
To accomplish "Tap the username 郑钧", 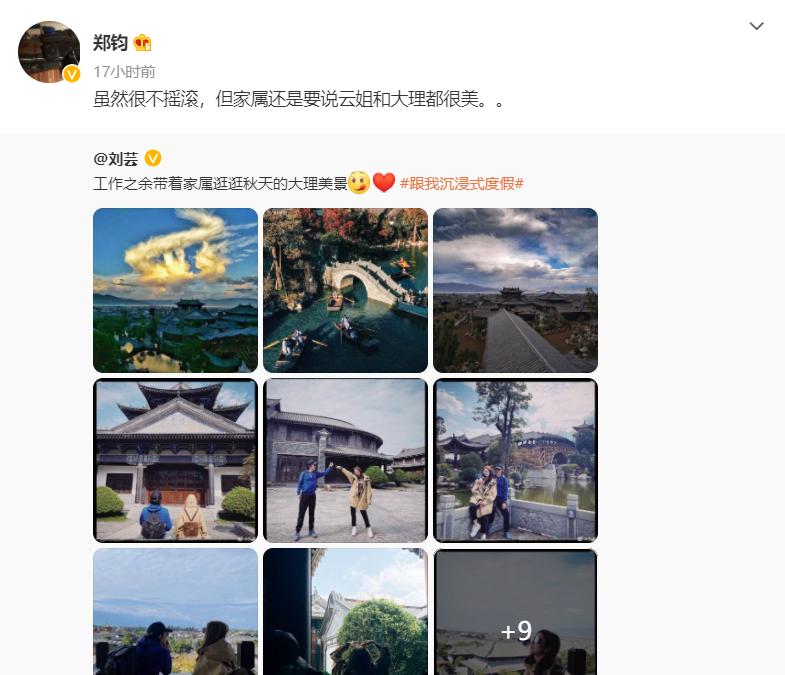I will tap(110, 42).
